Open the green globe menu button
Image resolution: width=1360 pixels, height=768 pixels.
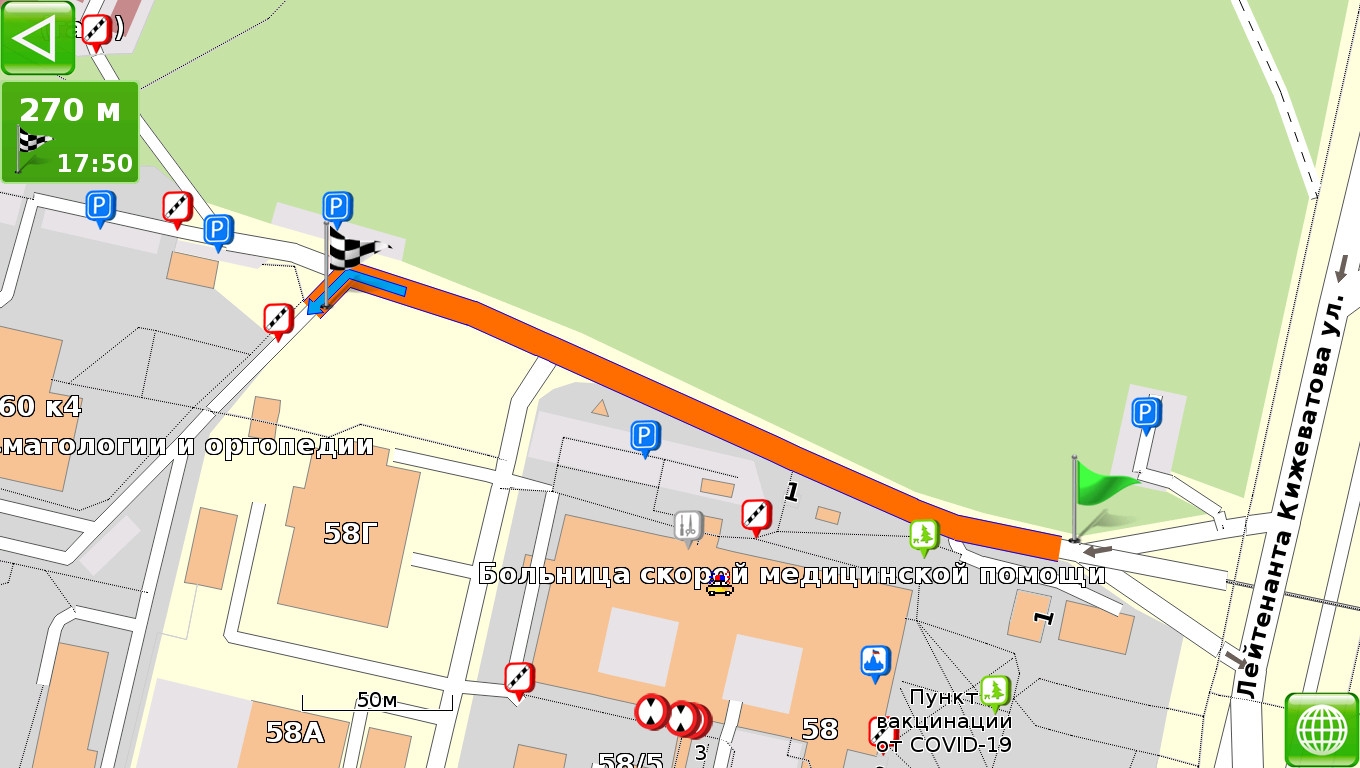(x=1321, y=729)
